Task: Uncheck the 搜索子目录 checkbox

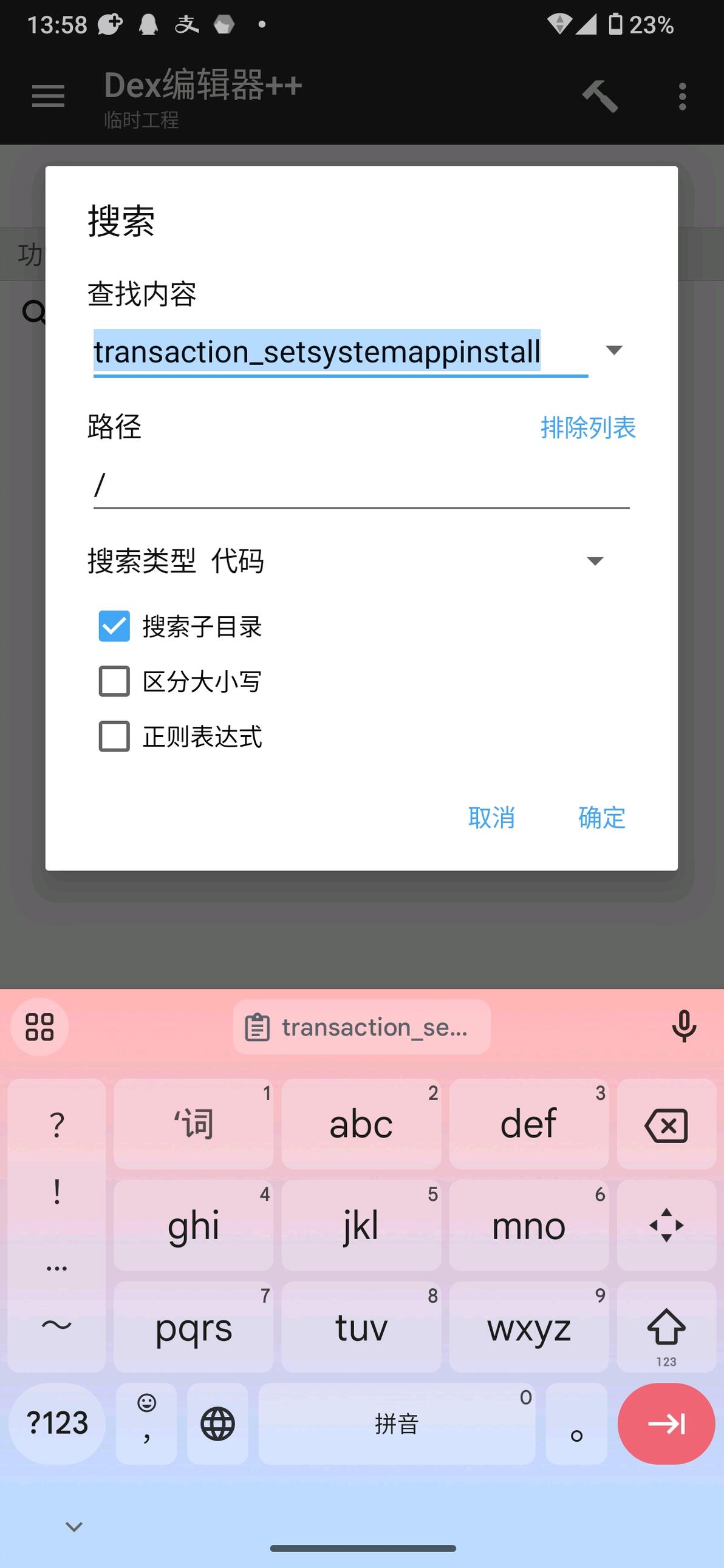Action: pos(114,626)
